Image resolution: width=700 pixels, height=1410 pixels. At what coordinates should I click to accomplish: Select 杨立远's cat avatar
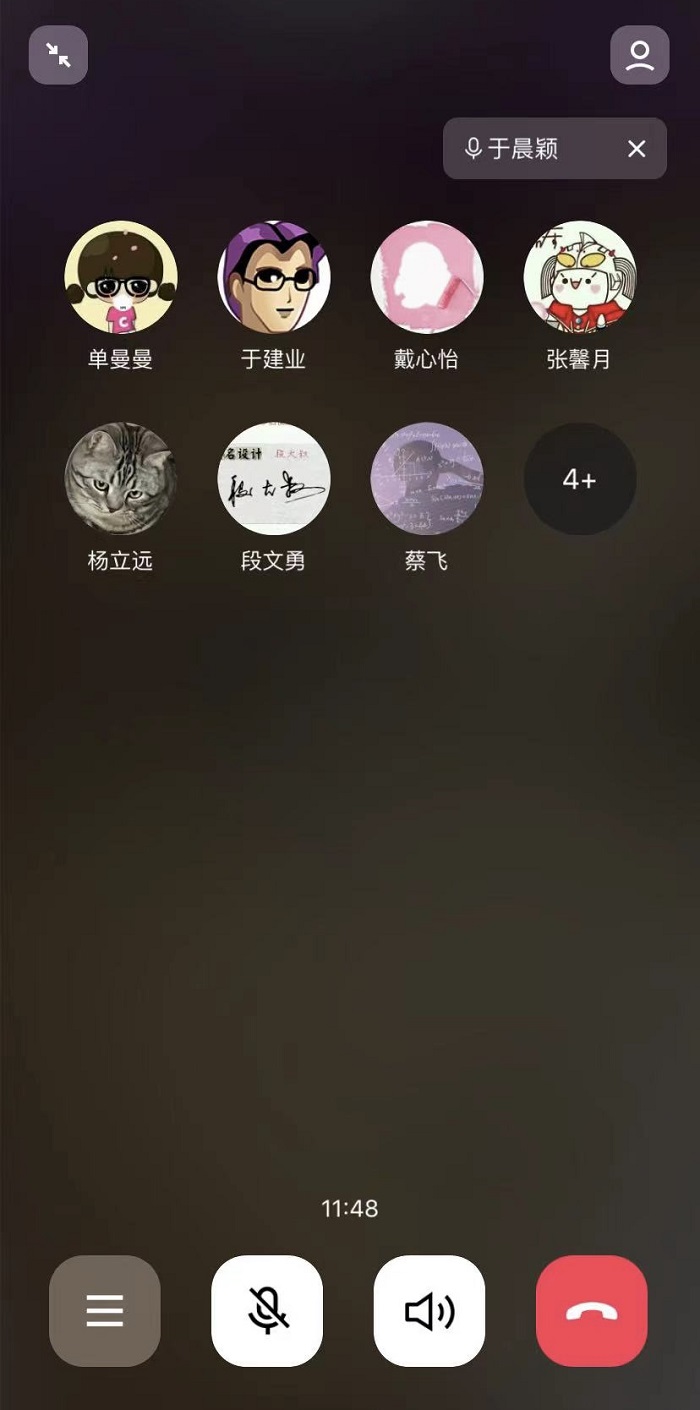click(x=121, y=479)
